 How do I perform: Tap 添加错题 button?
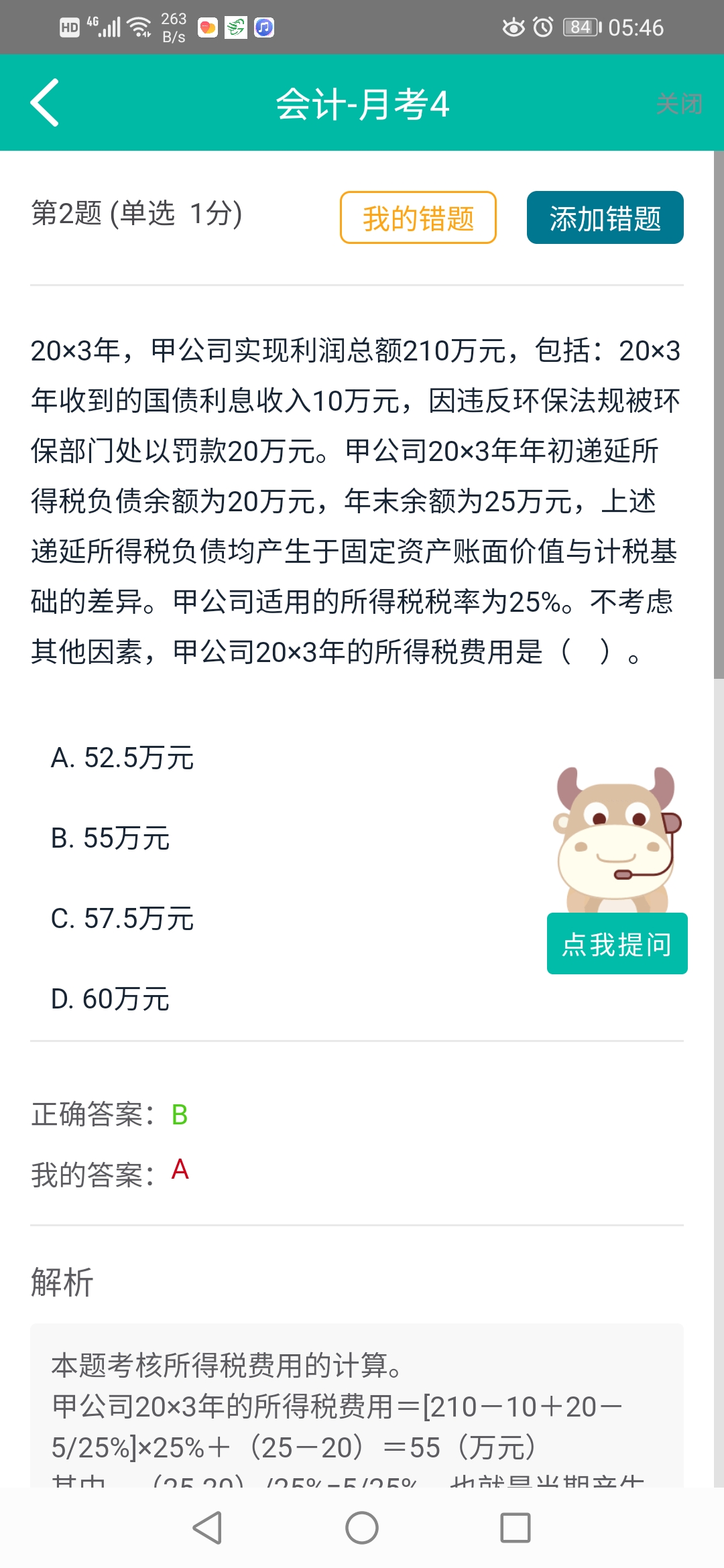coord(605,218)
